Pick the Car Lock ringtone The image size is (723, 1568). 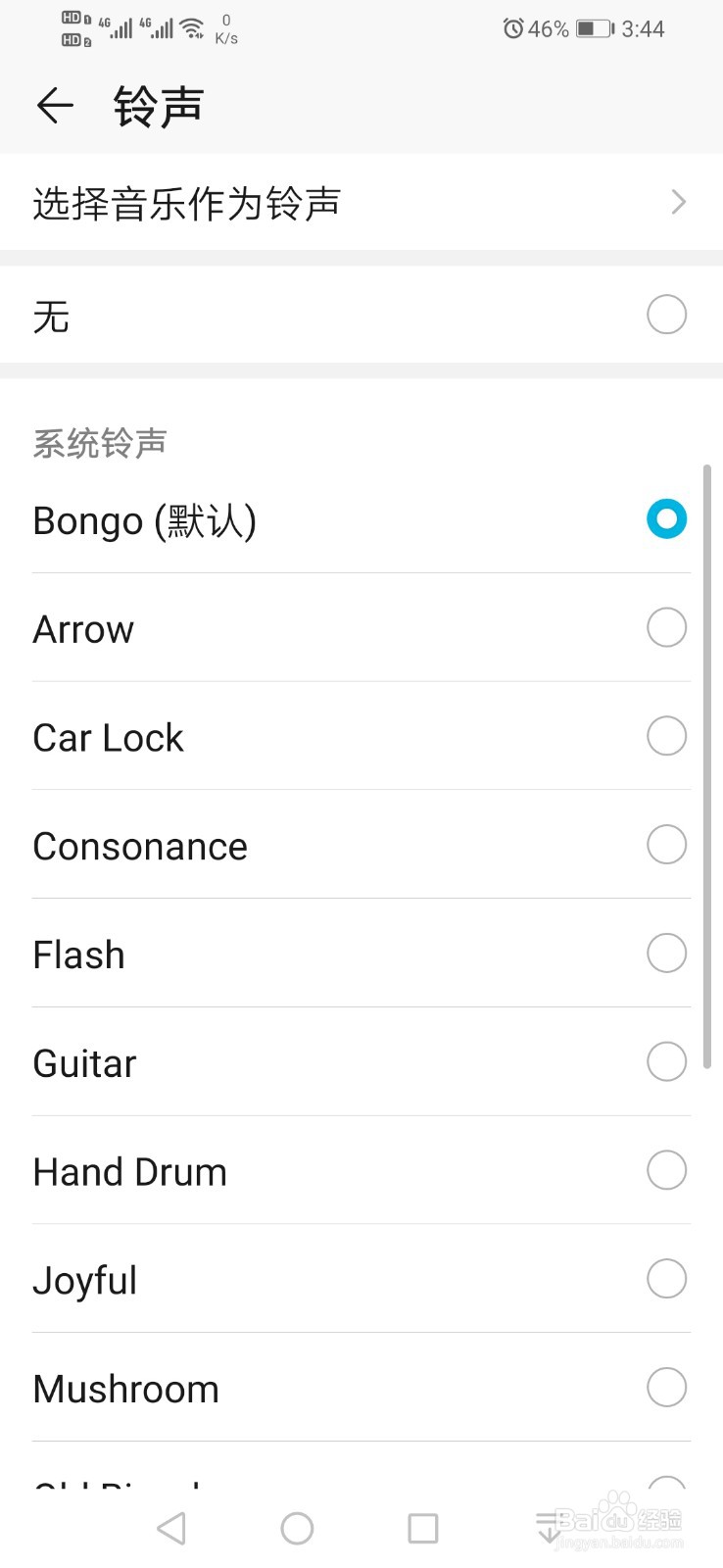coord(361,737)
